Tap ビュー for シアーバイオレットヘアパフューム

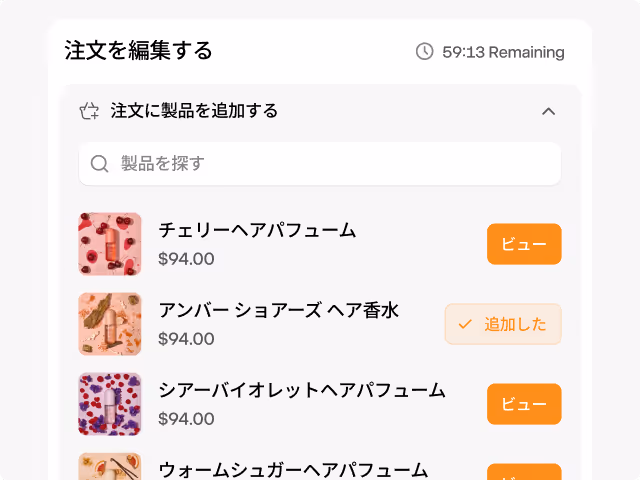[x=524, y=404]
